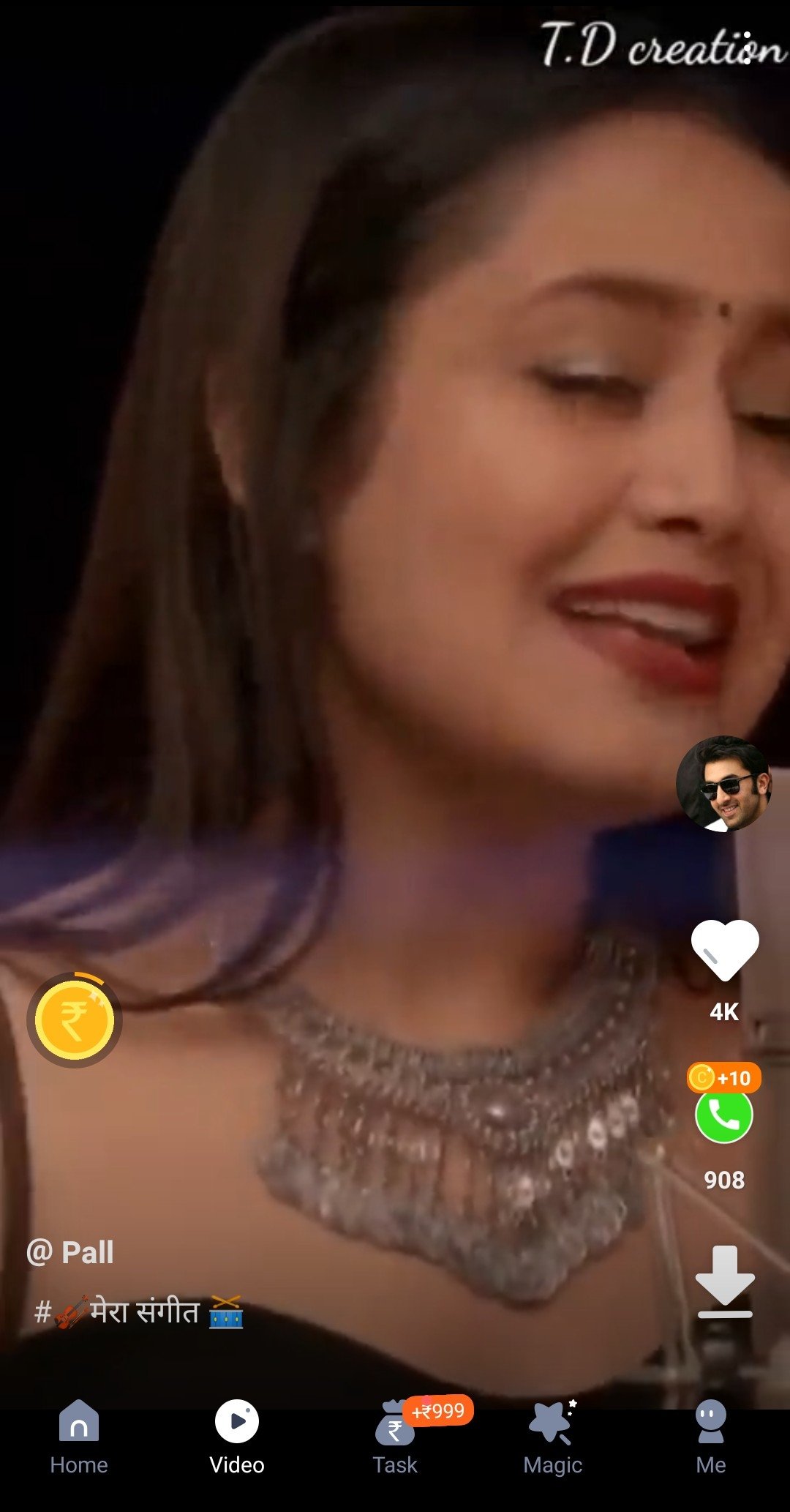Screen dimensions: 790x1512
Task: Open the uploader's profile picture
Action: coord(724,784)
